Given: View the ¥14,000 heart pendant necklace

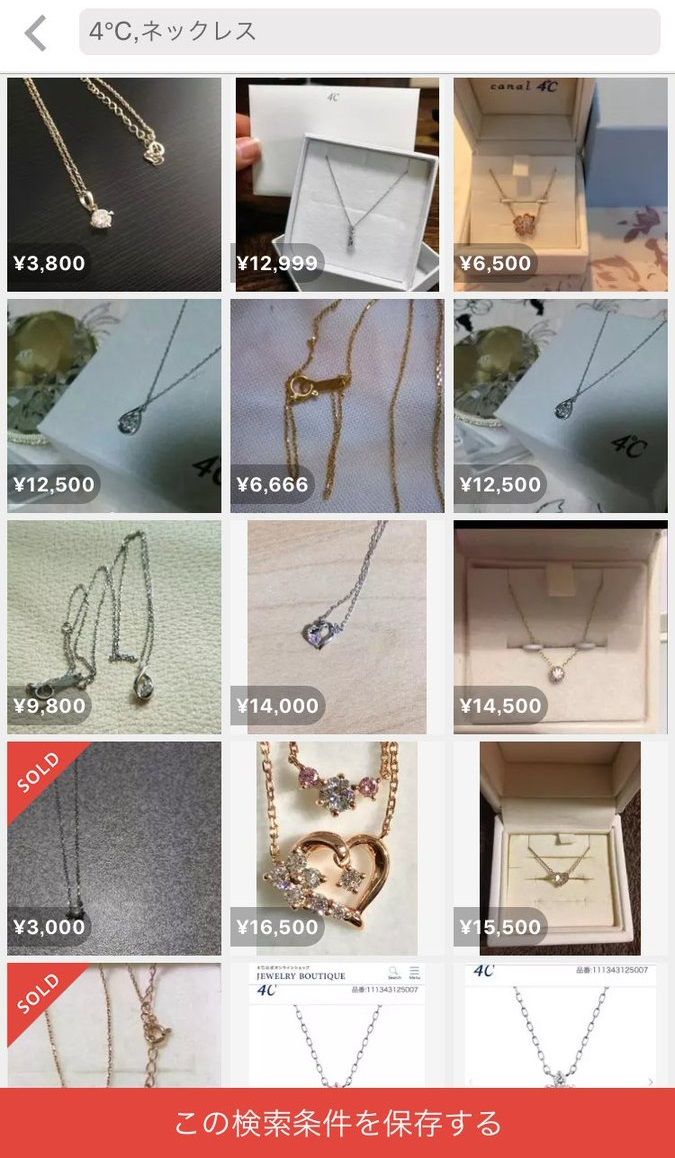Looking at the screenshot, I should (337, 627).
